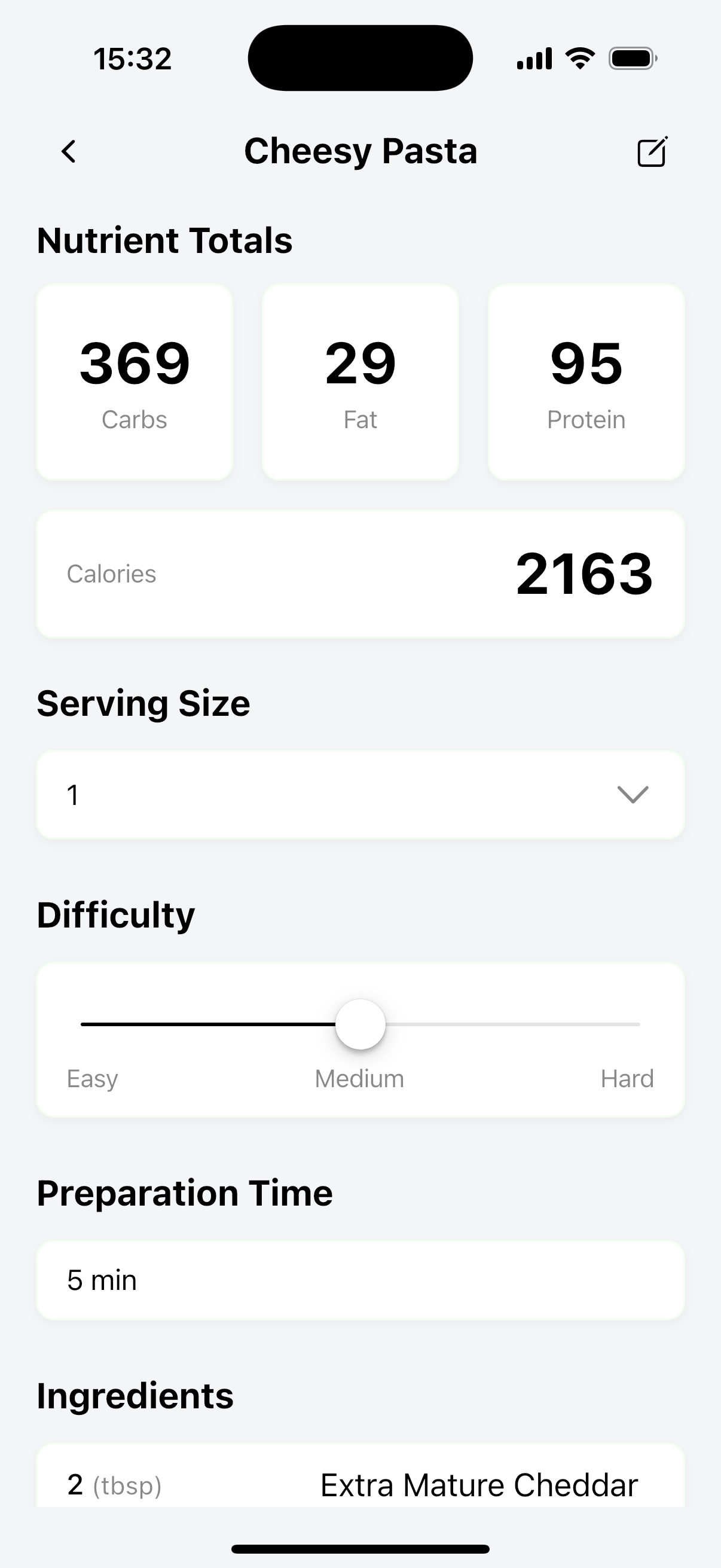The height and width of the screenshot is (1568, 721).
Task: Click the Medium difficulty label
Action: pos(359,1078)
